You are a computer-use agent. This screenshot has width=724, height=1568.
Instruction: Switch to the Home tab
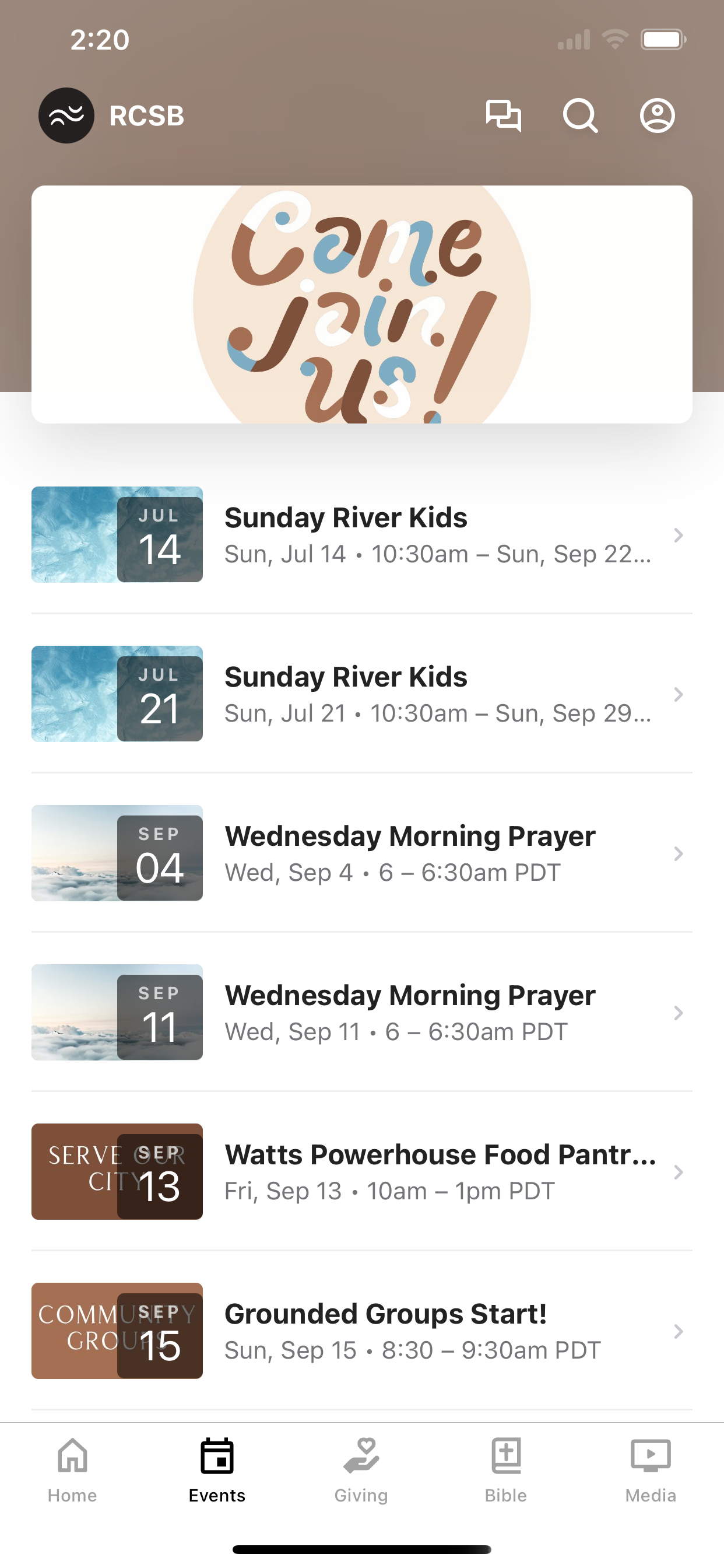[x=72, y=1470]
